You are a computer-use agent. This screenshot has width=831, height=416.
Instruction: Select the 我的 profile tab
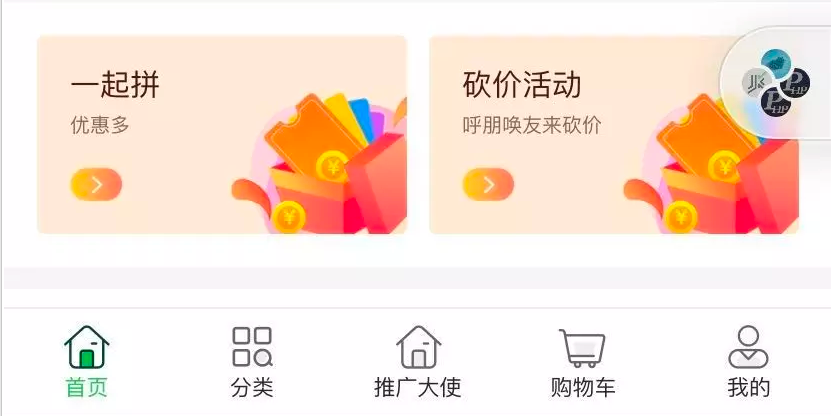(x=748, y=362)
